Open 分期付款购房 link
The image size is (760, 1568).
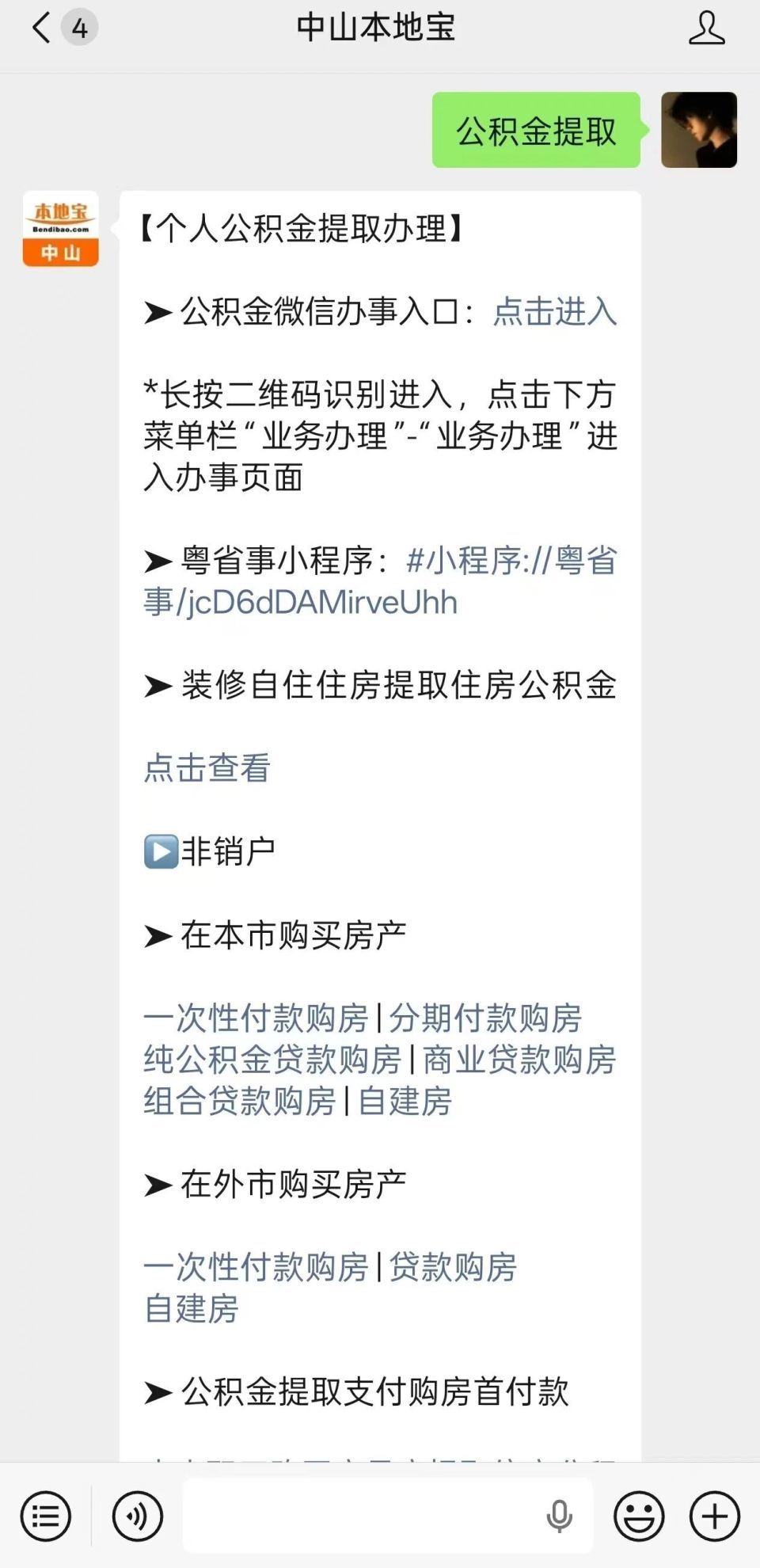tap(485, 1018)
